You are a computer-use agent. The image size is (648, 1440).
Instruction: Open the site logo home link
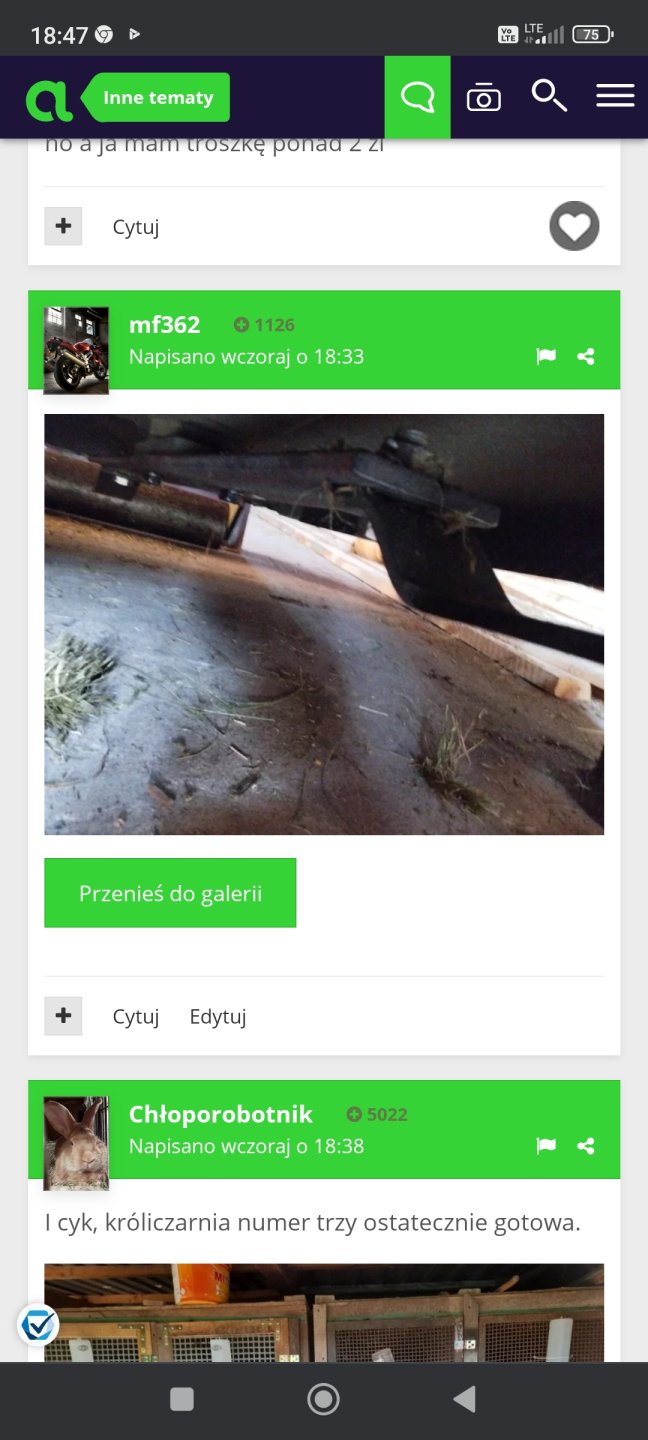(48, 99)
